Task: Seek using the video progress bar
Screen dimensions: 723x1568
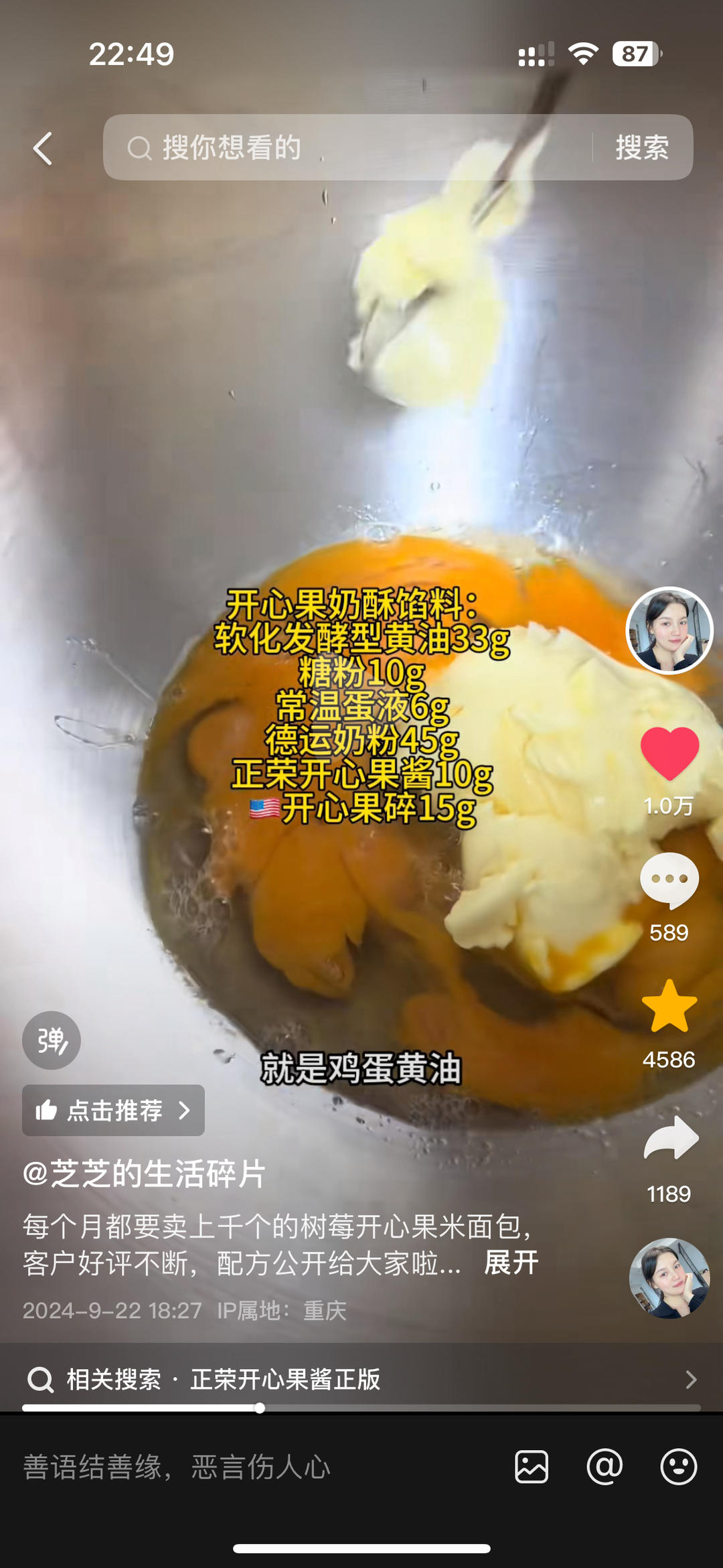Action: coord(361,1408)
